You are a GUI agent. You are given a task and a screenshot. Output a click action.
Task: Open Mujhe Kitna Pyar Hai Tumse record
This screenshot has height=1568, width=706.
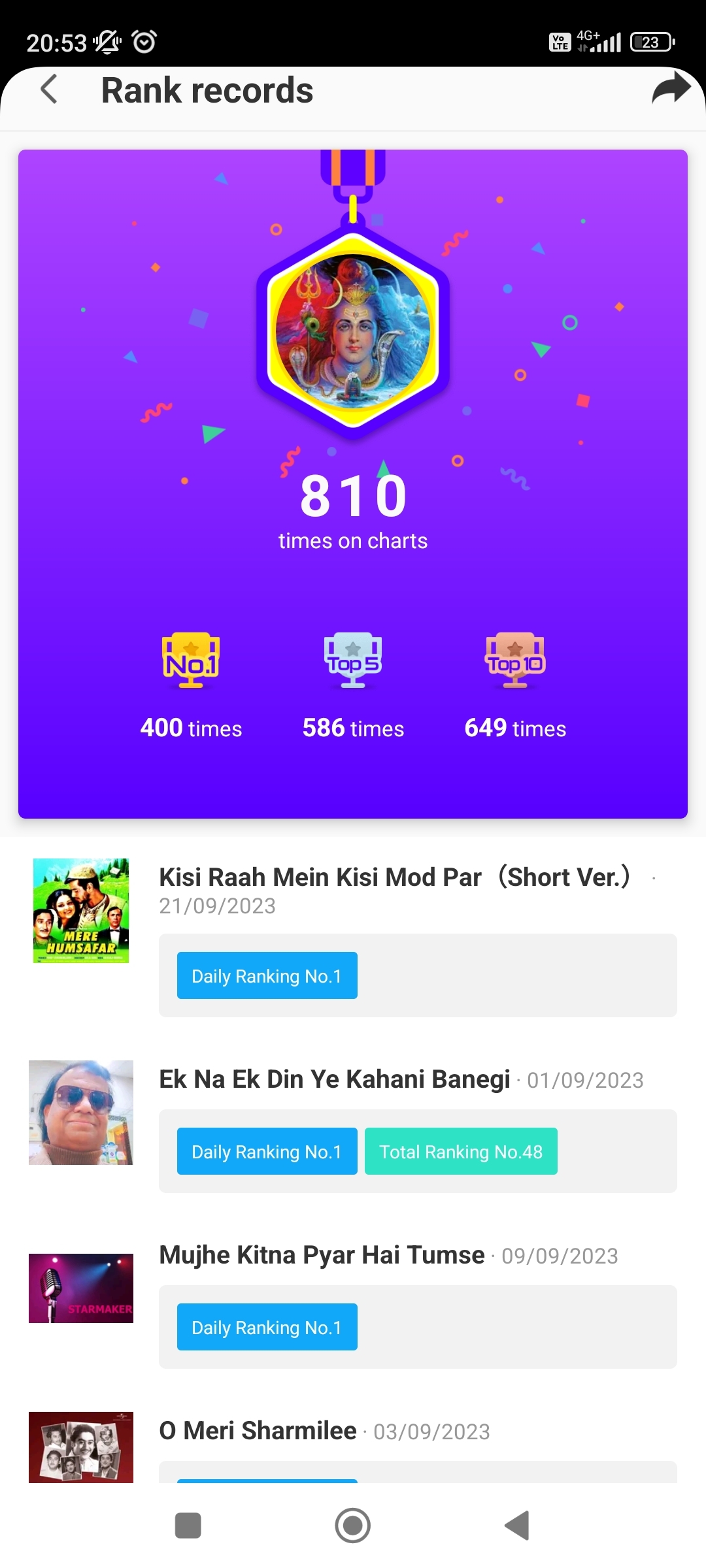(322, 1255)
